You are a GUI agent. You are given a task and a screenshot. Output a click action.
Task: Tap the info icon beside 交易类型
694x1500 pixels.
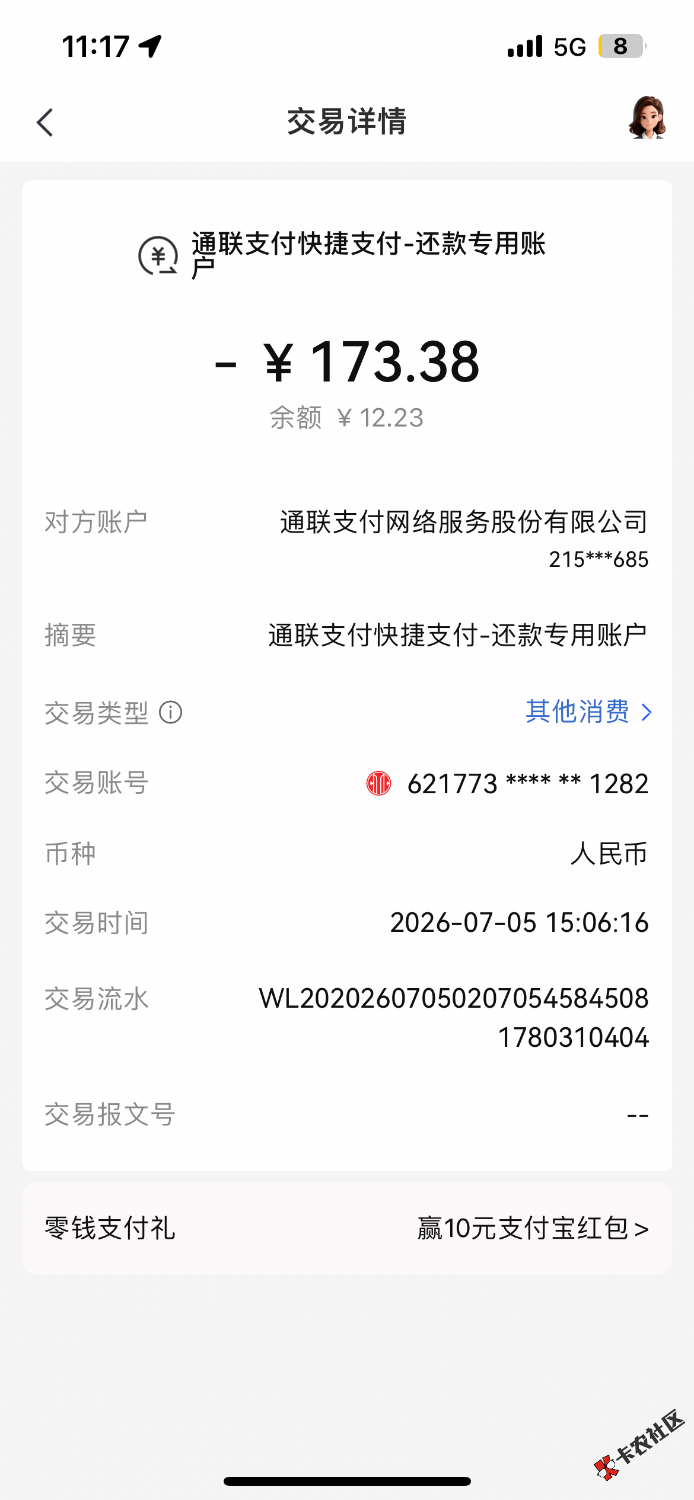point(171,713)
